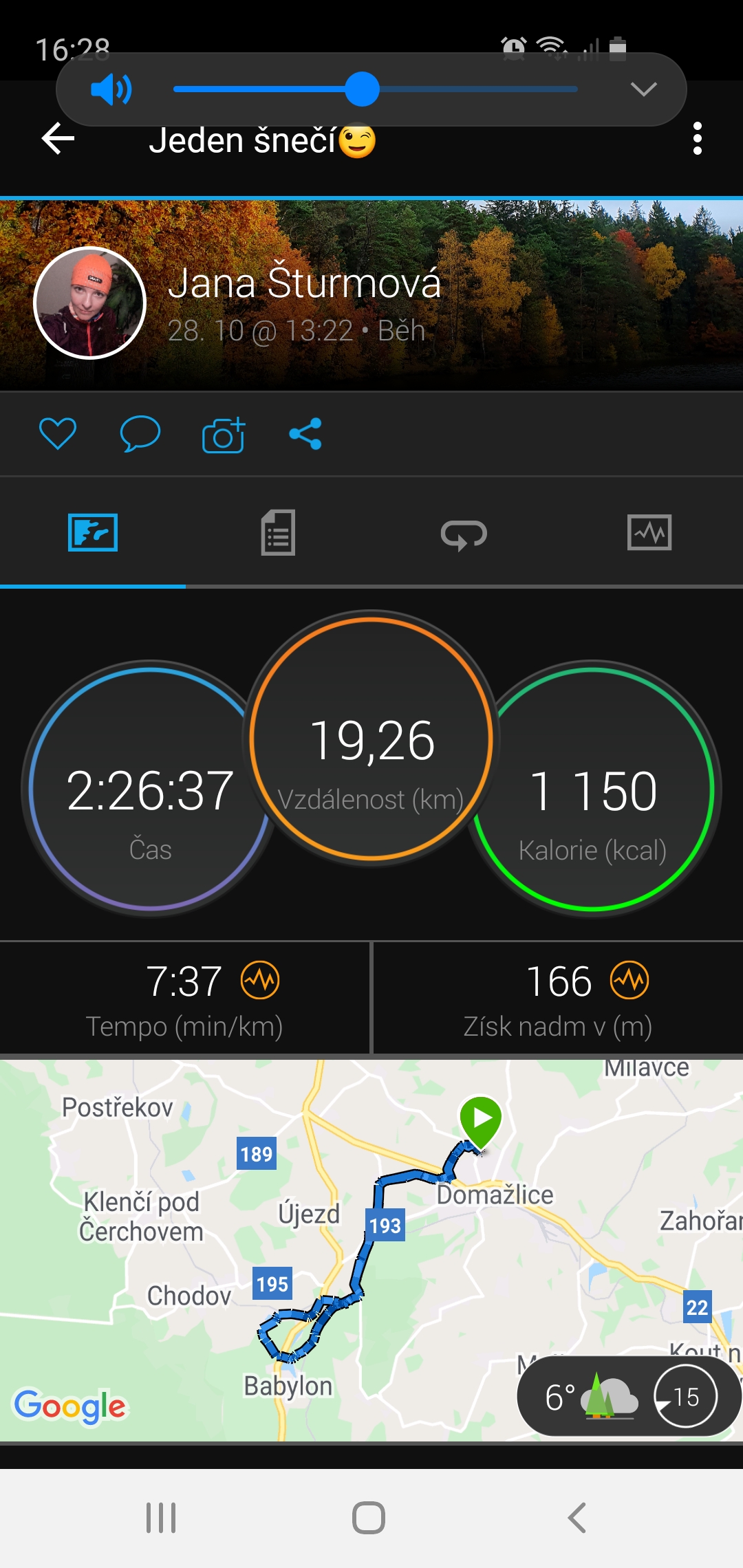This screenshot has height=1568, width=743.
Task: Add a photo with the camera icon
Action: point(224,434)
